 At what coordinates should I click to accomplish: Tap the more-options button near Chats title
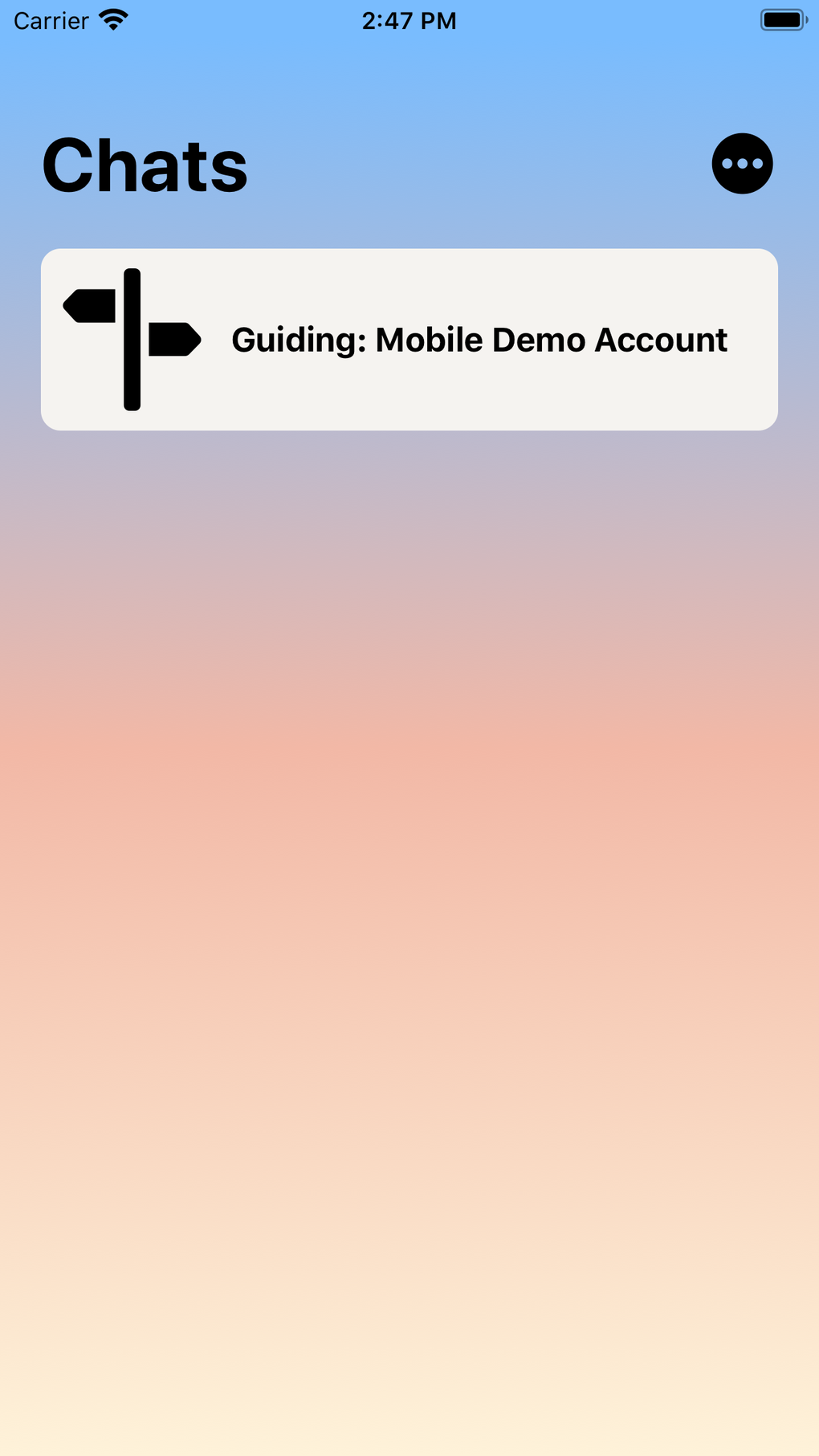(742, 163)
